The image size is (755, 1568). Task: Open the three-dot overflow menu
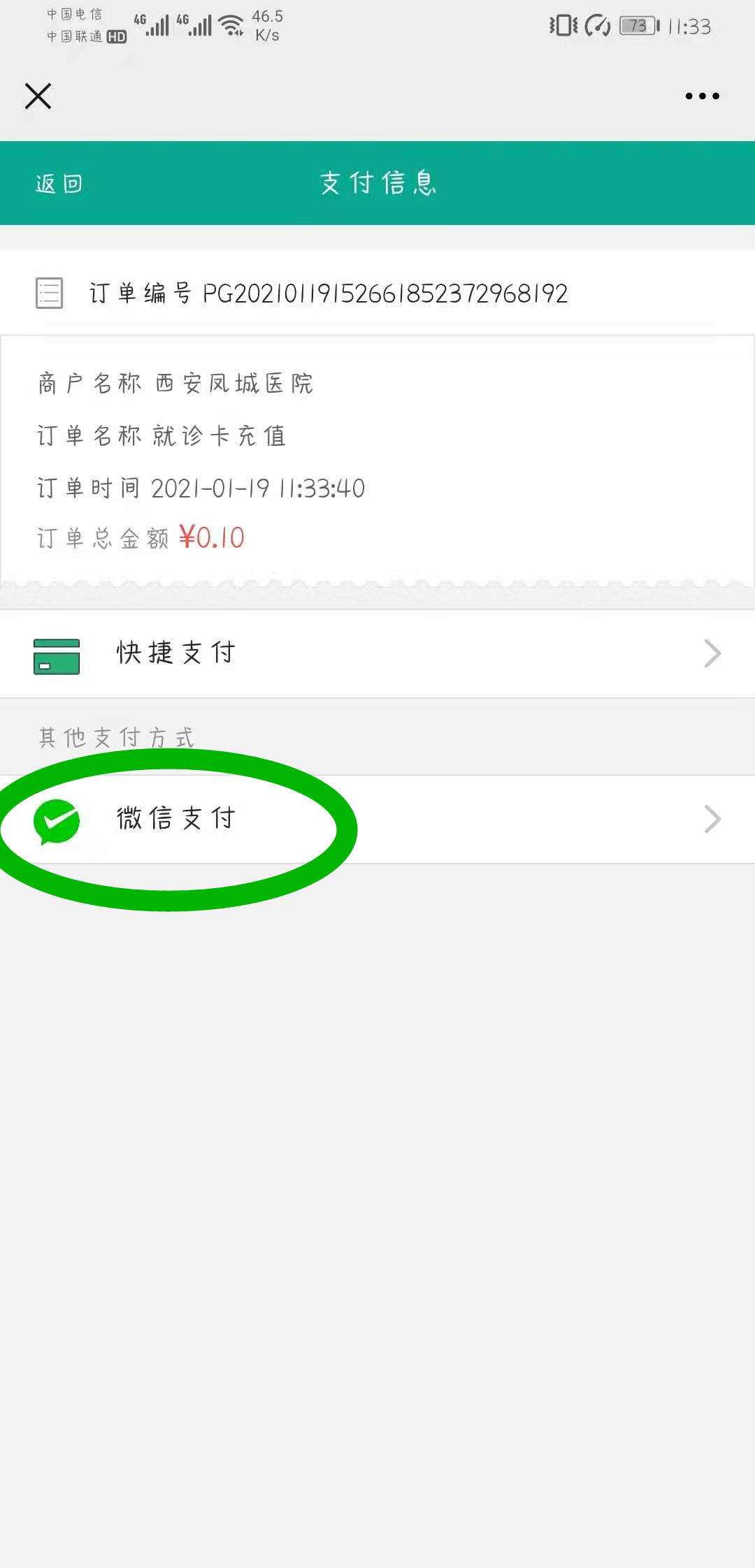[x=702, y=96]
